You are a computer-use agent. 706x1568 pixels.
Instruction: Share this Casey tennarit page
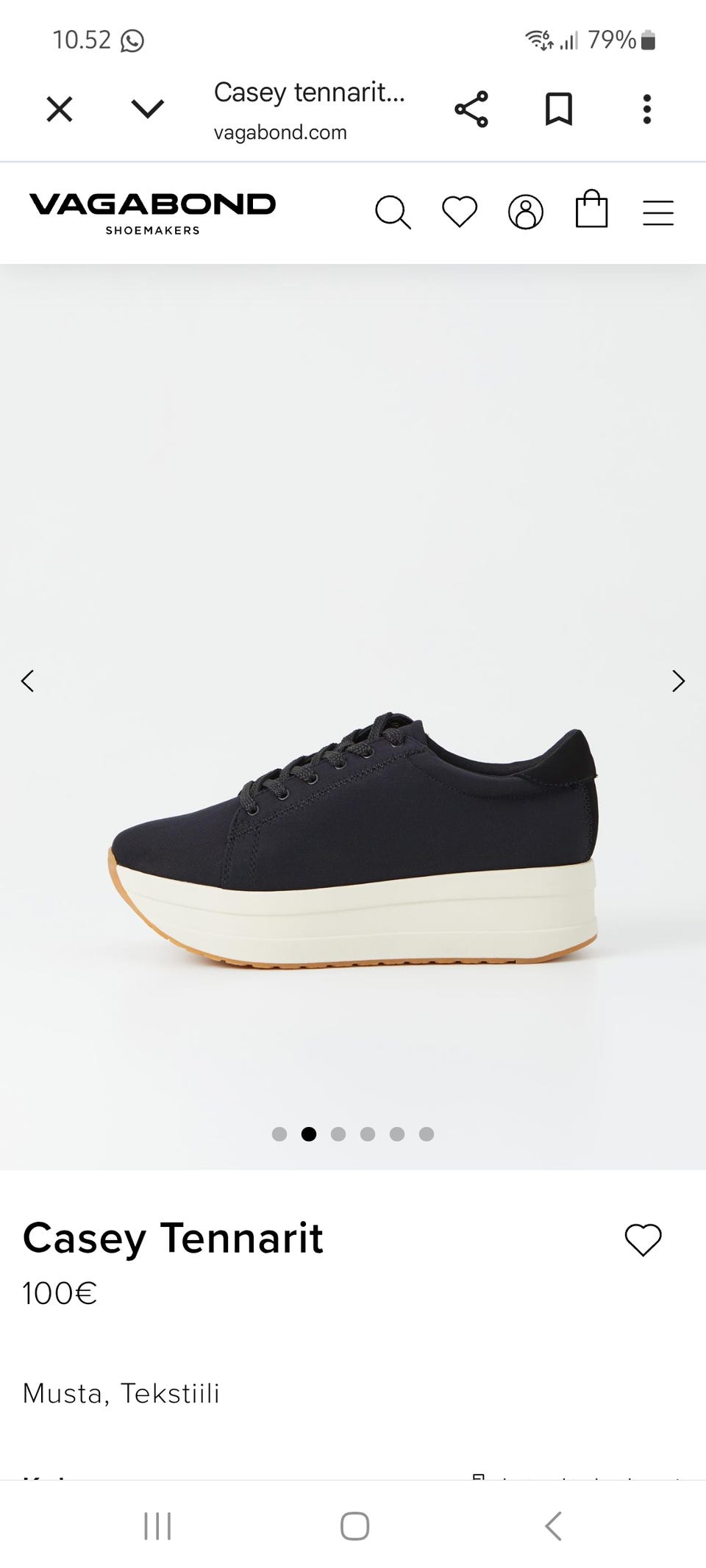pyautogui.click(x=471, y=110)
